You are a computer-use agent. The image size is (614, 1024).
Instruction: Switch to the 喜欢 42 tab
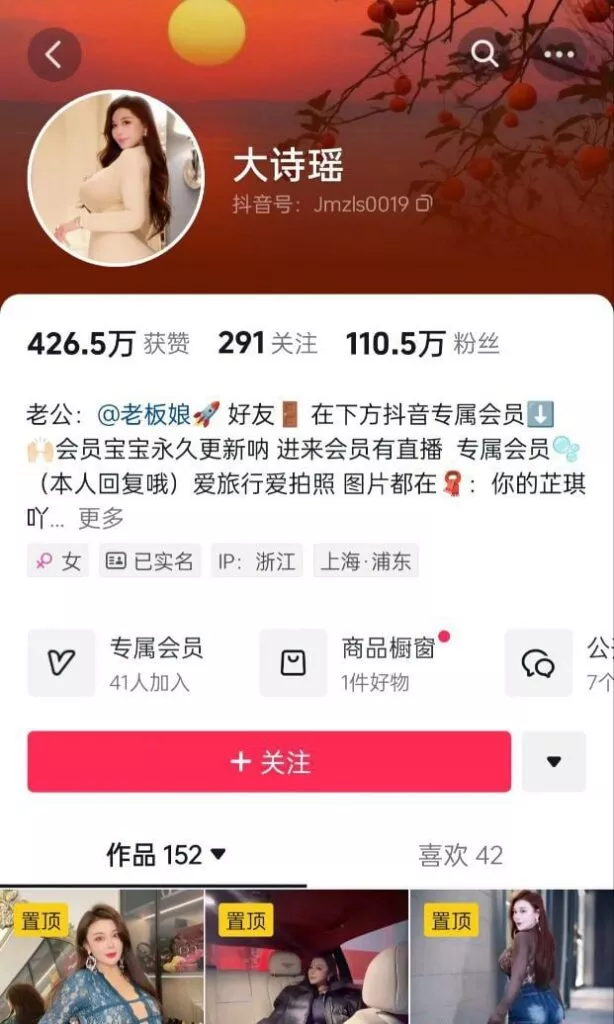[460, 855]
